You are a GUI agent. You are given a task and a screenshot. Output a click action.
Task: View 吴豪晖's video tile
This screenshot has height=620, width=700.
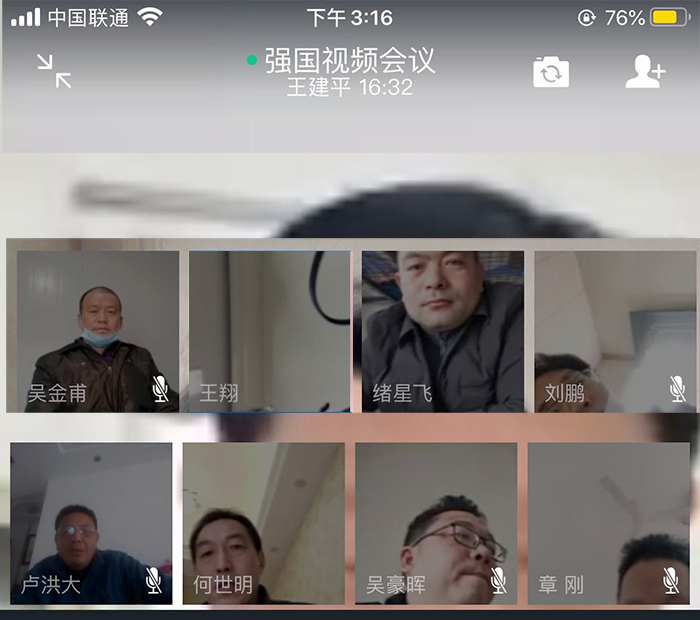(436, 523)
